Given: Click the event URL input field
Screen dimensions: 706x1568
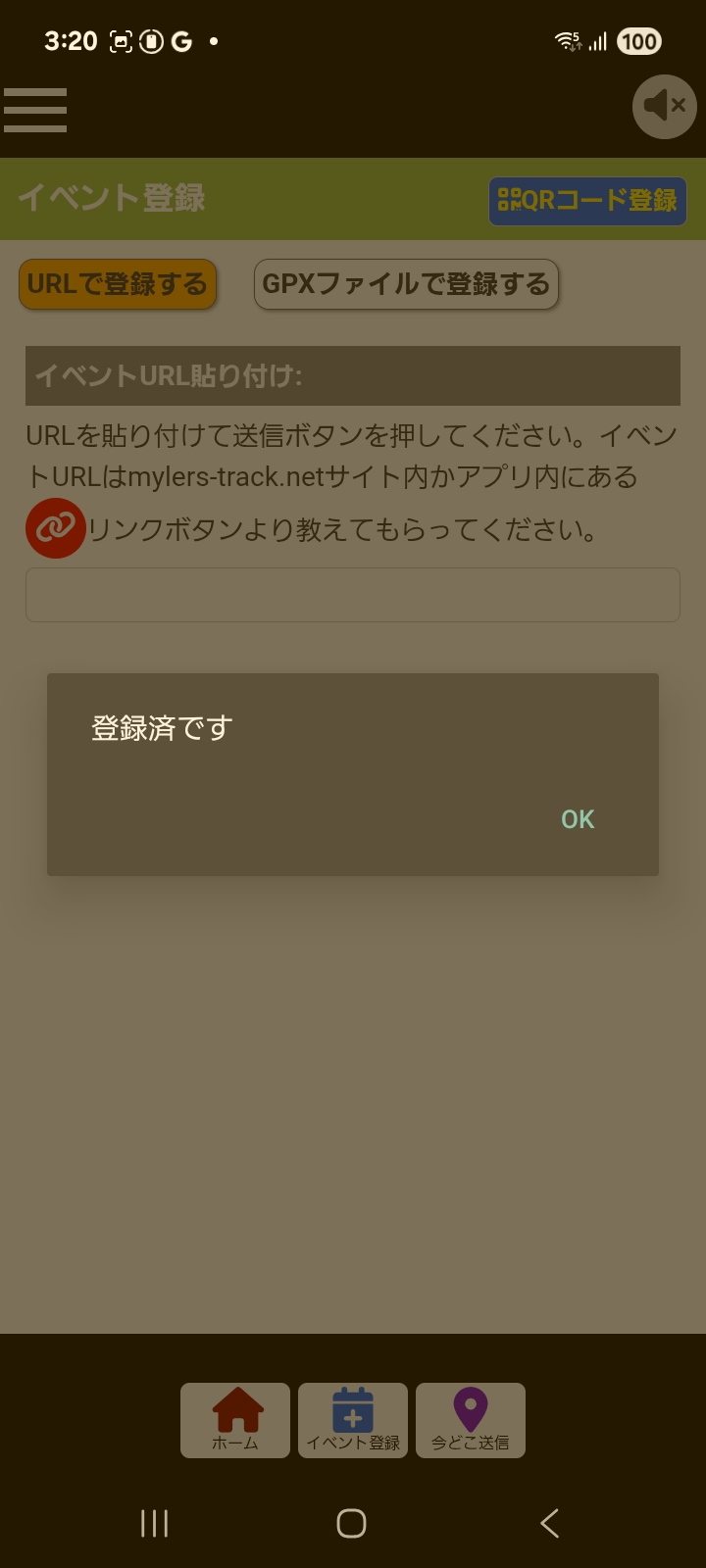Looking at the screenshot, I should (x=352, y=594).
